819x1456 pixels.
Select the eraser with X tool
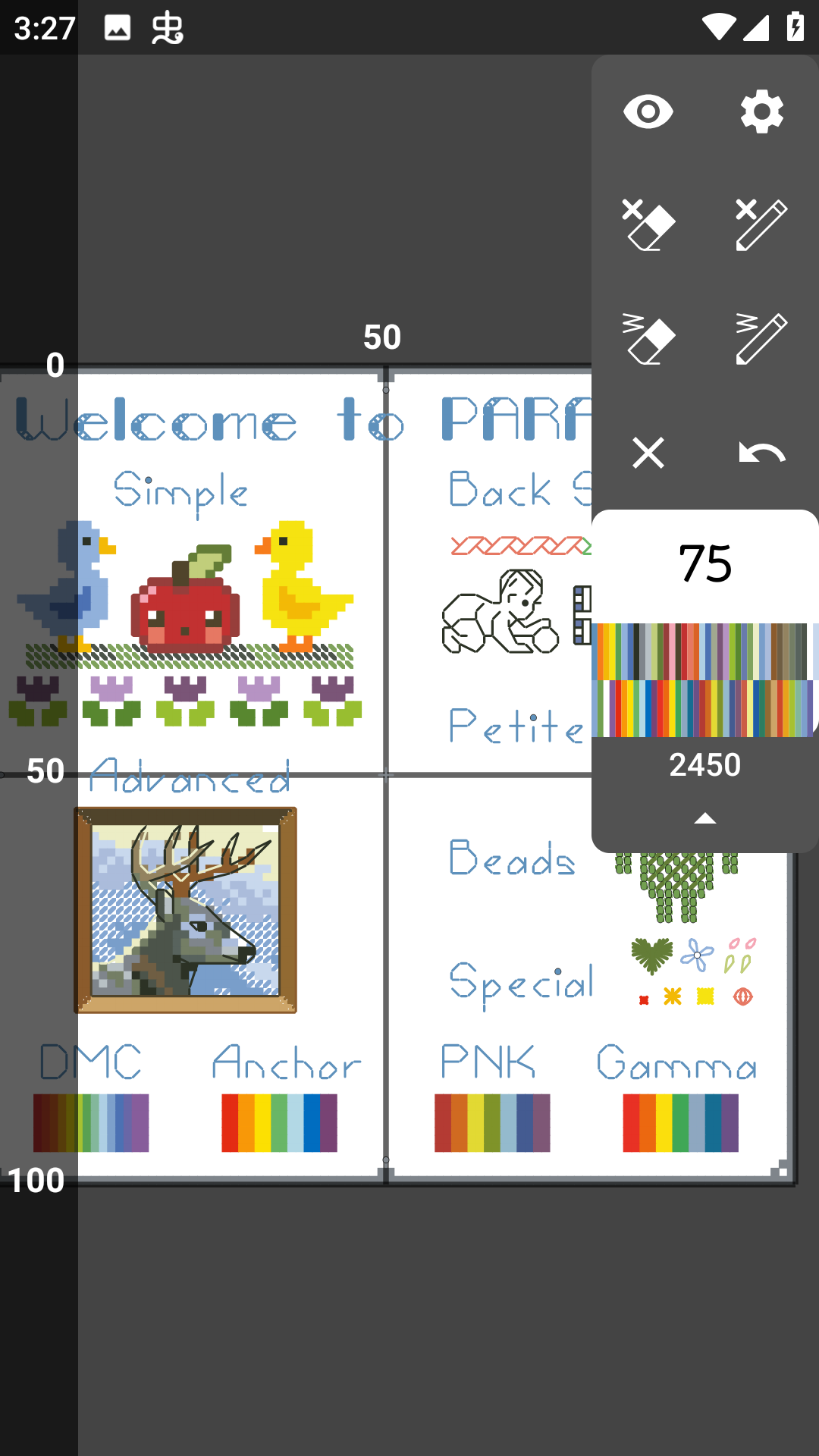[648, 225]
